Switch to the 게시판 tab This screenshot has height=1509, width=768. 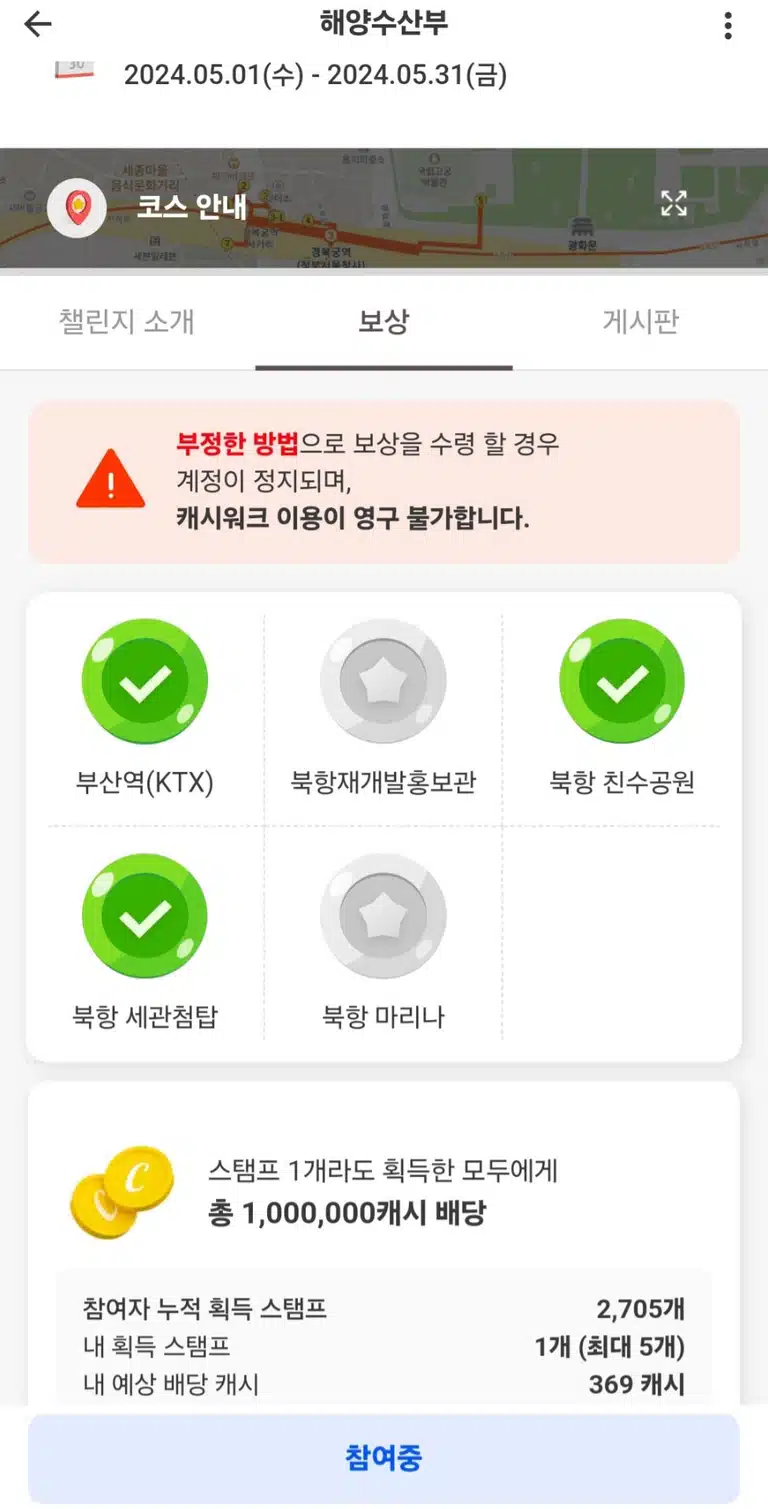641,322
